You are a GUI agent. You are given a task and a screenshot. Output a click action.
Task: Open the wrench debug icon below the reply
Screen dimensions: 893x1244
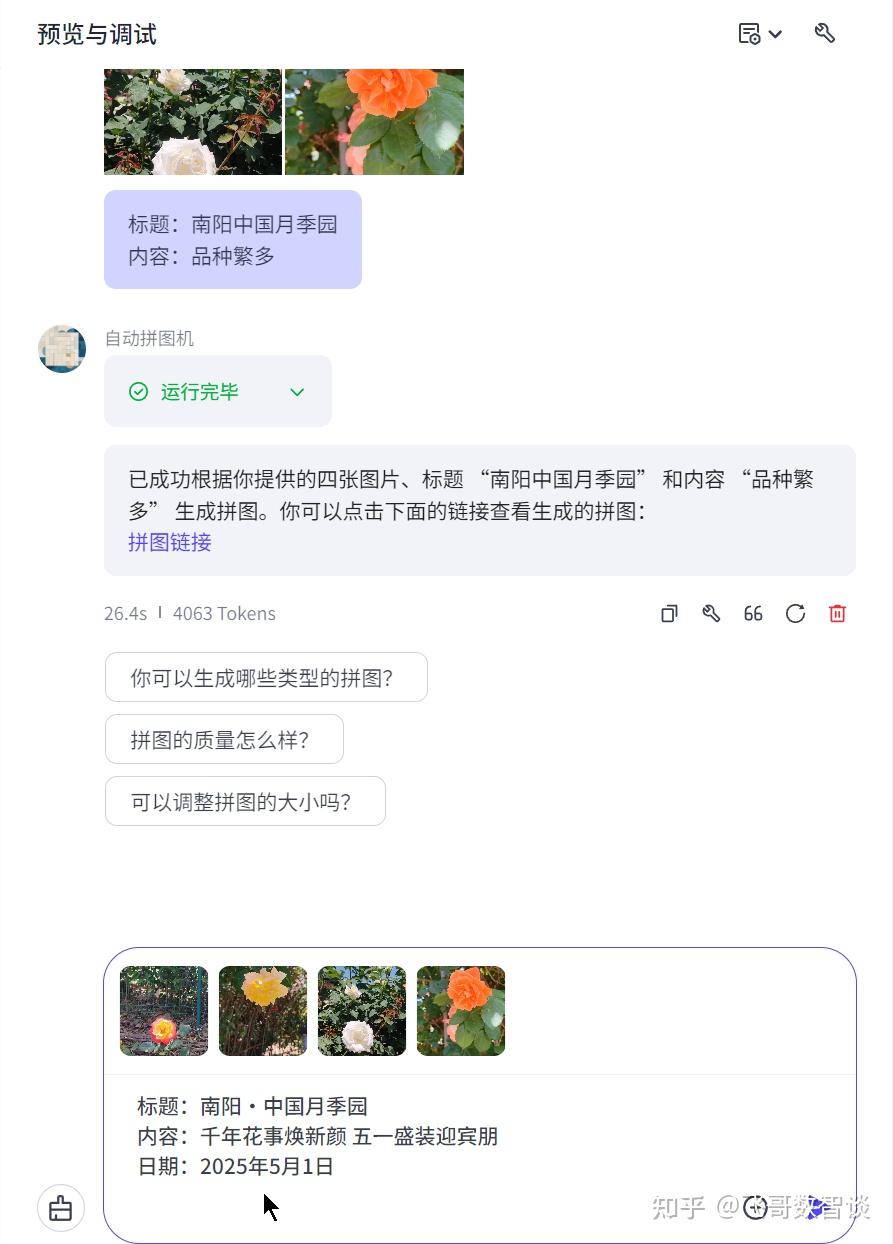pyautogui.click(x=710, y=613)
